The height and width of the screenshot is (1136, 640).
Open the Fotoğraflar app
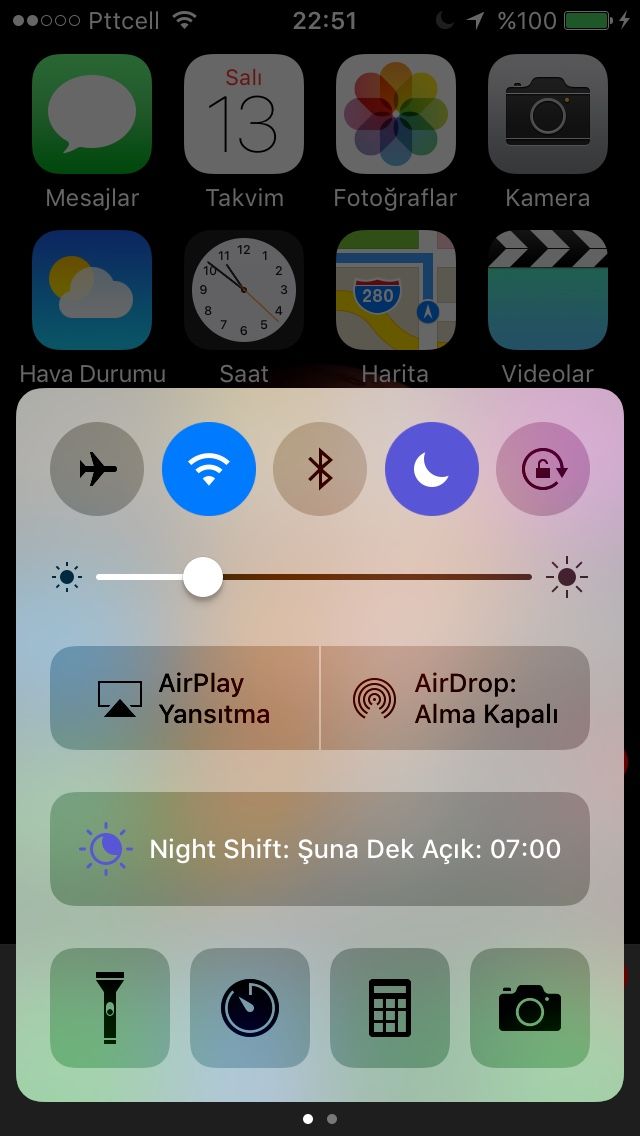396,114
